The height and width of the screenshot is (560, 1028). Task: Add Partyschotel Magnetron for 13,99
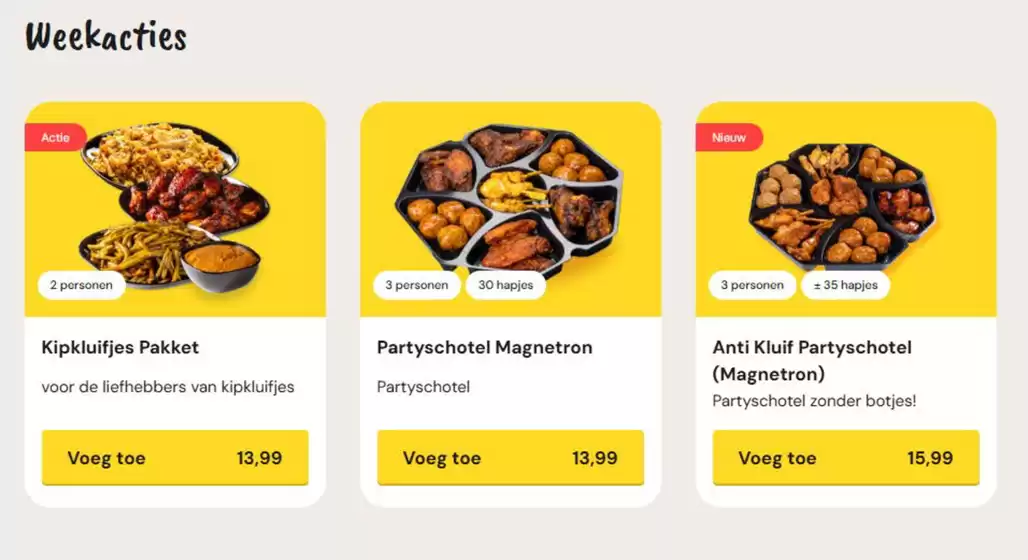[510, 458]
